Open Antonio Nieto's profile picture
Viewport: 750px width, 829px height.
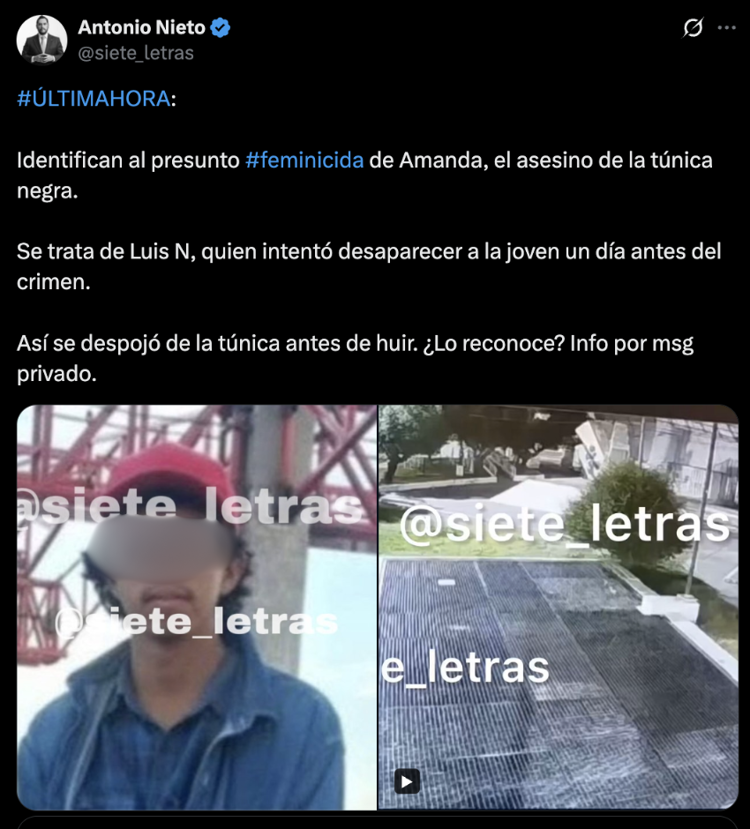42,40
